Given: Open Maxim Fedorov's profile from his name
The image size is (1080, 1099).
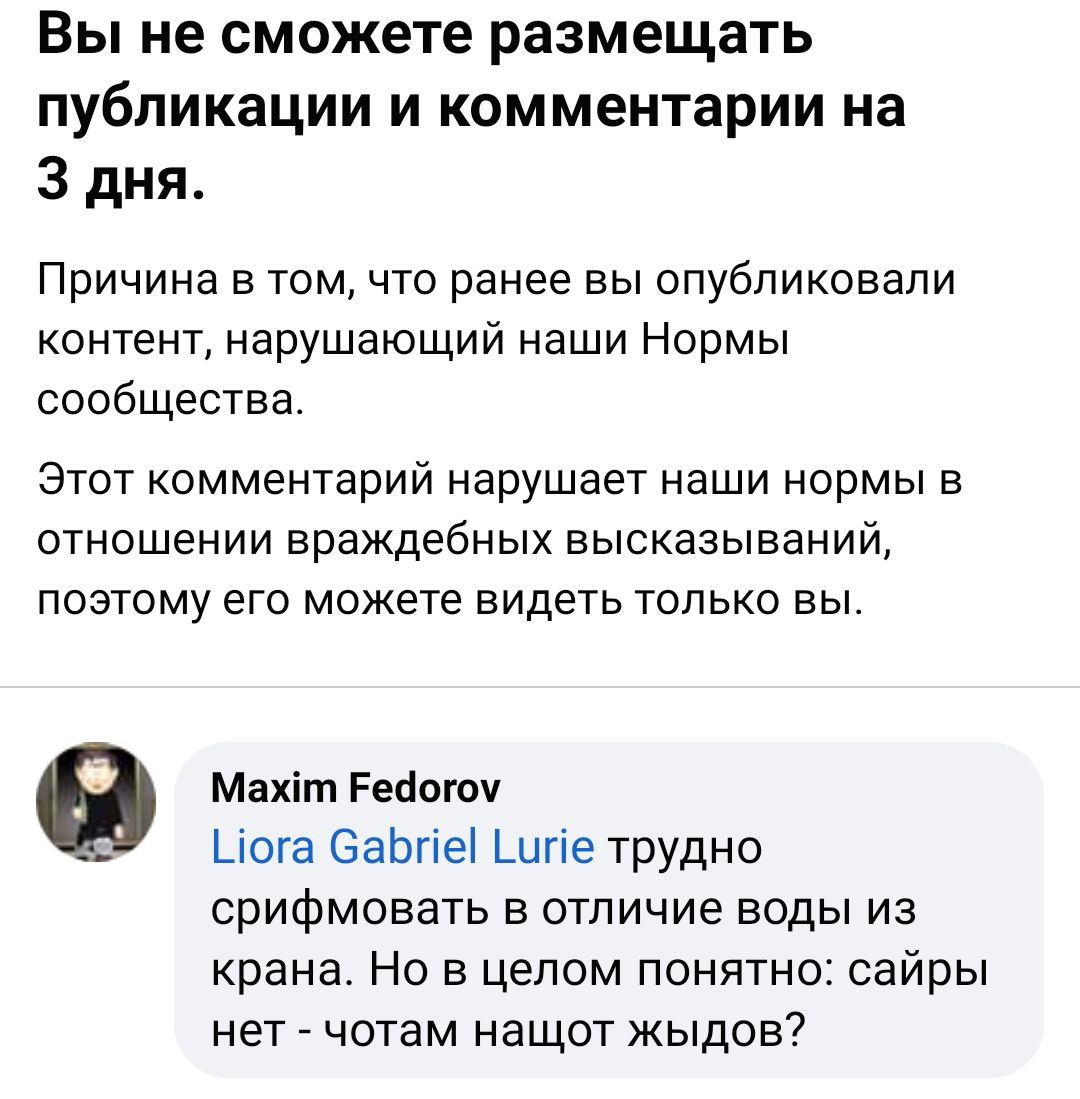Looking at the screenshot, I should click(357, 790).
